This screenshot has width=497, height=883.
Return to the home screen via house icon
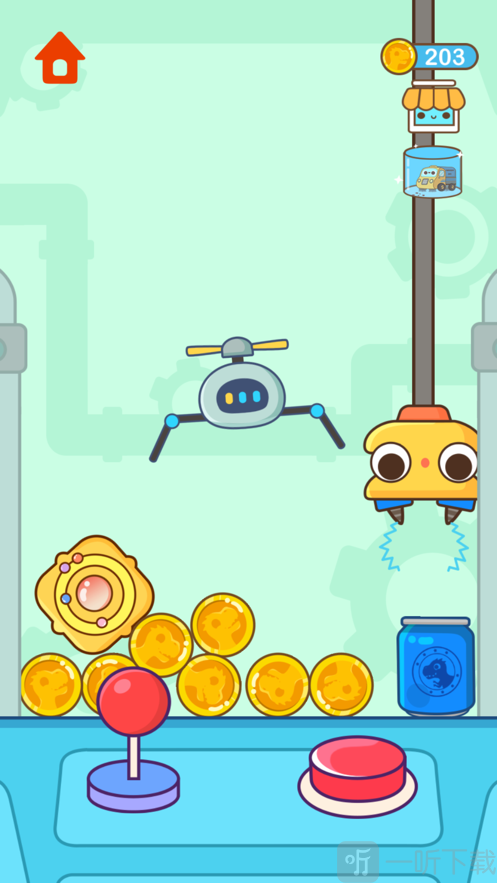tap(60, 58)
